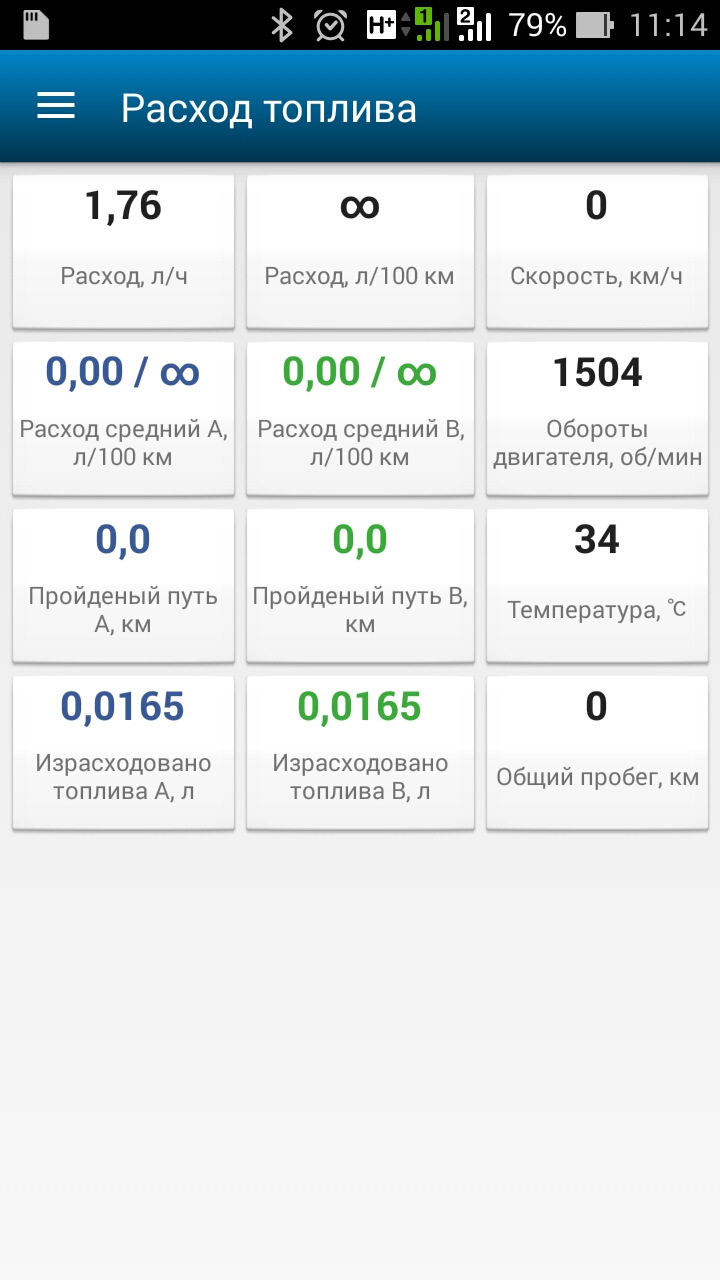Select the Скорость, км/ч tile
Viewport: 720px width, 1280px height.
pos(596,250)
